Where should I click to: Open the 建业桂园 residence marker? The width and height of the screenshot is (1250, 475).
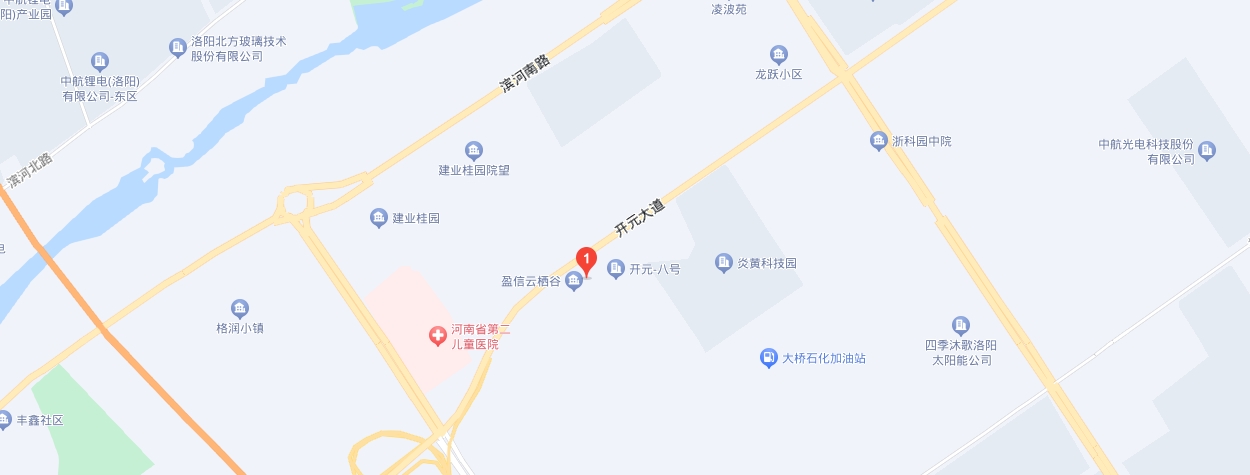click(x=378, y=218)
